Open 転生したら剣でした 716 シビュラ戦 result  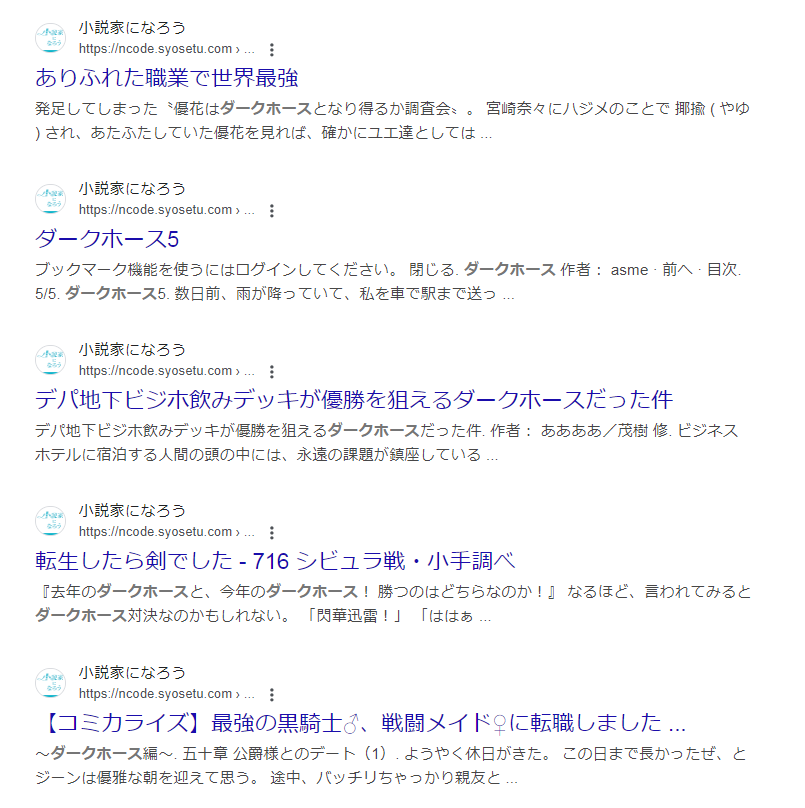click(x=275, y=561)
